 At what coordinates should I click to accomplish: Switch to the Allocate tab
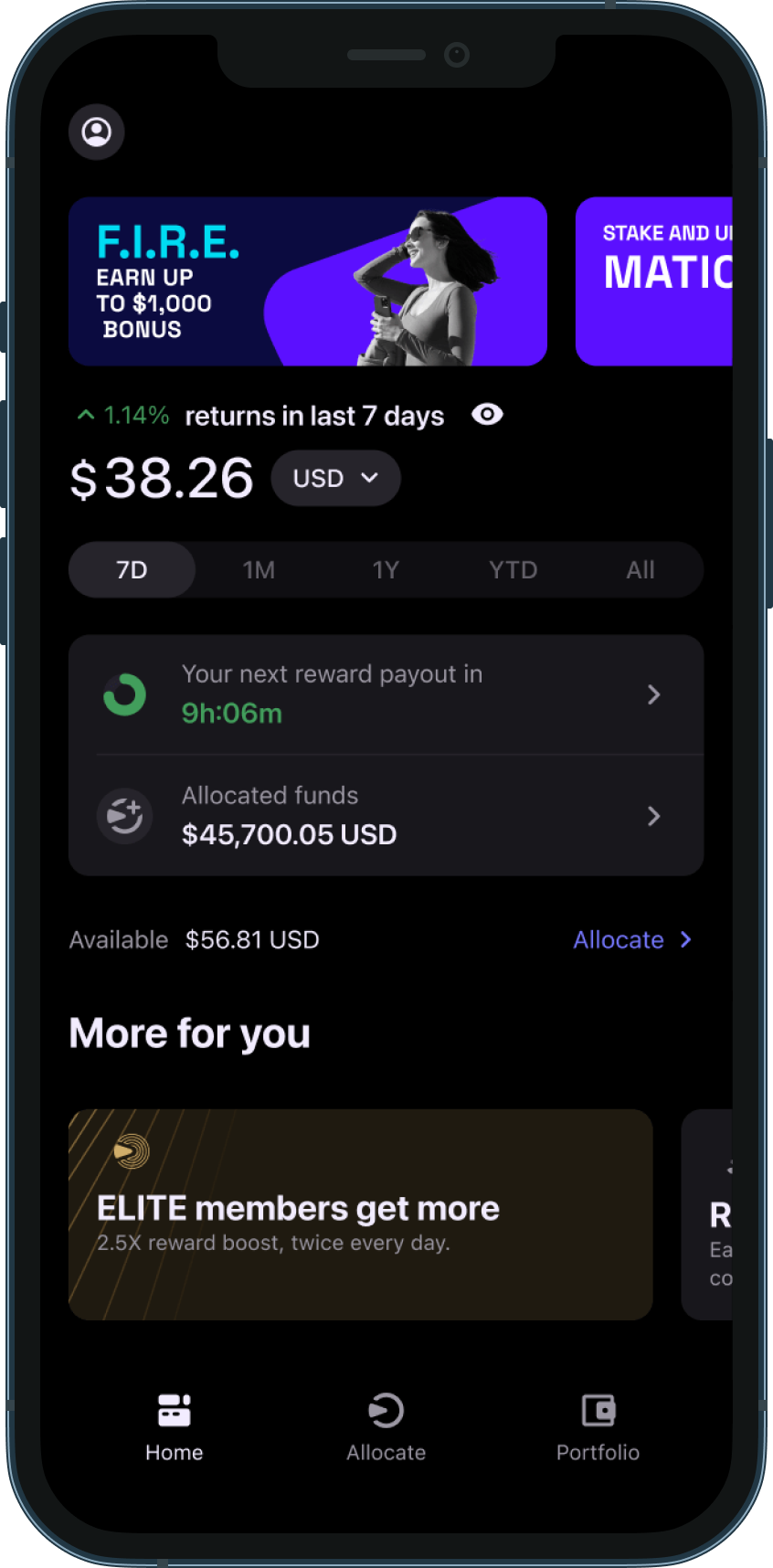pos(386,1425)
